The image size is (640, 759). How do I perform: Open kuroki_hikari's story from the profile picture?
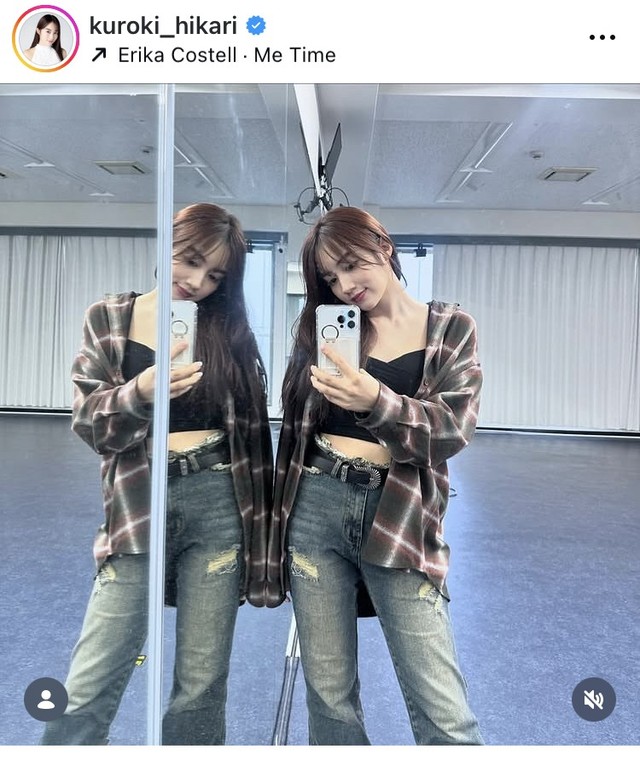(x=45, y=38)
